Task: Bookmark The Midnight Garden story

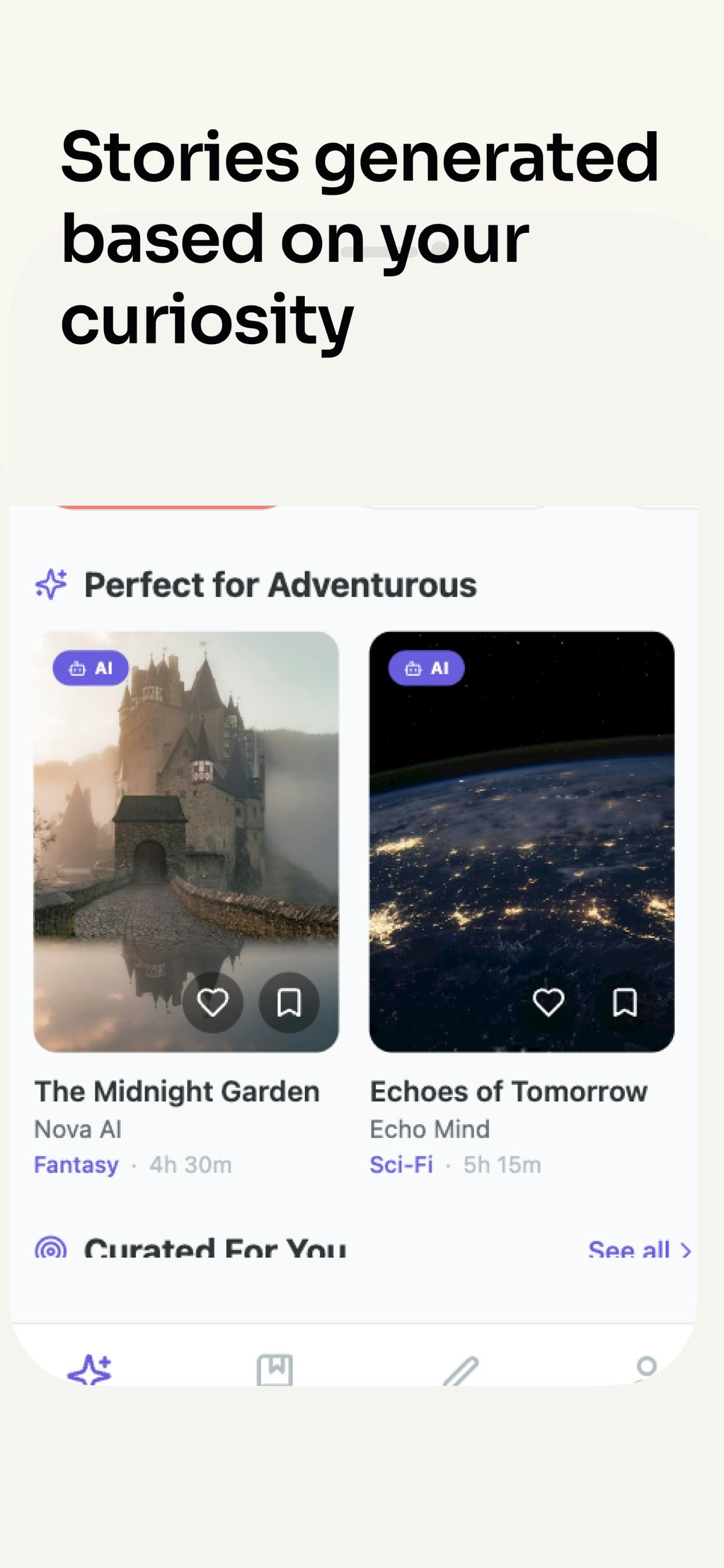Action: pos(288,1003)
